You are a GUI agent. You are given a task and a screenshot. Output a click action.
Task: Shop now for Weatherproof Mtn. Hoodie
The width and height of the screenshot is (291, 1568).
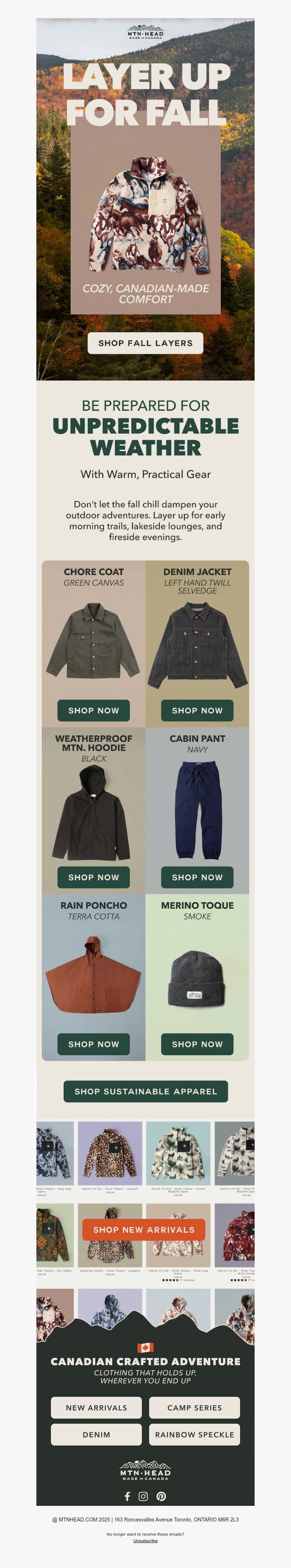tap(94, 877)
